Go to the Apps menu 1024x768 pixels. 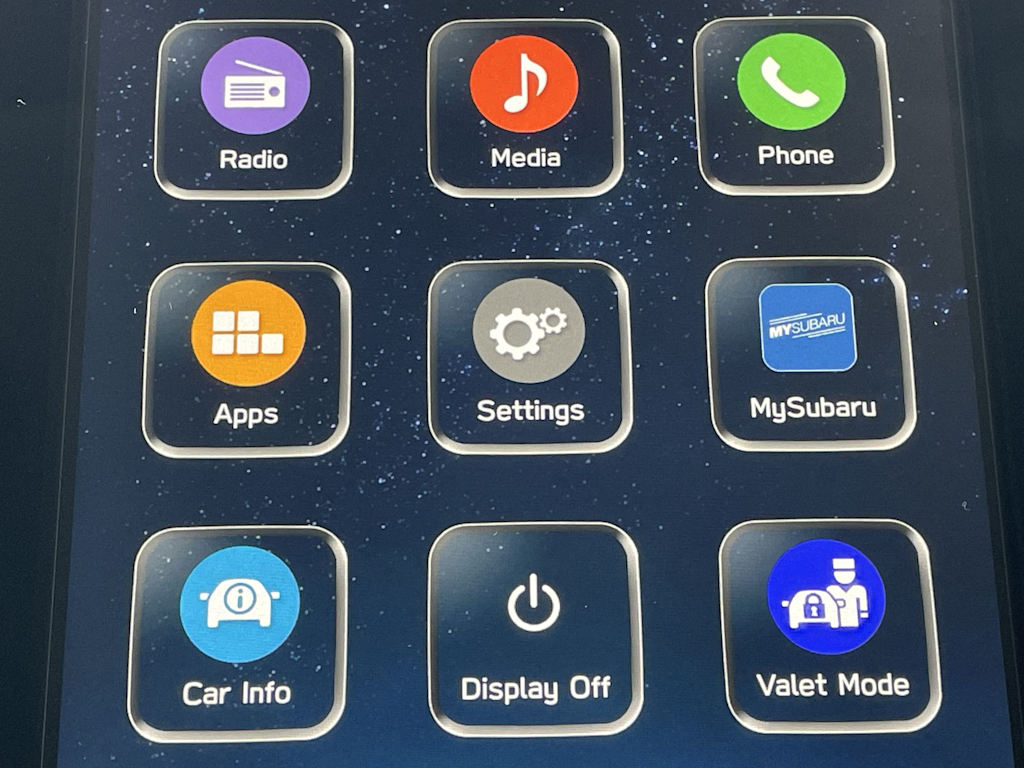247,358
